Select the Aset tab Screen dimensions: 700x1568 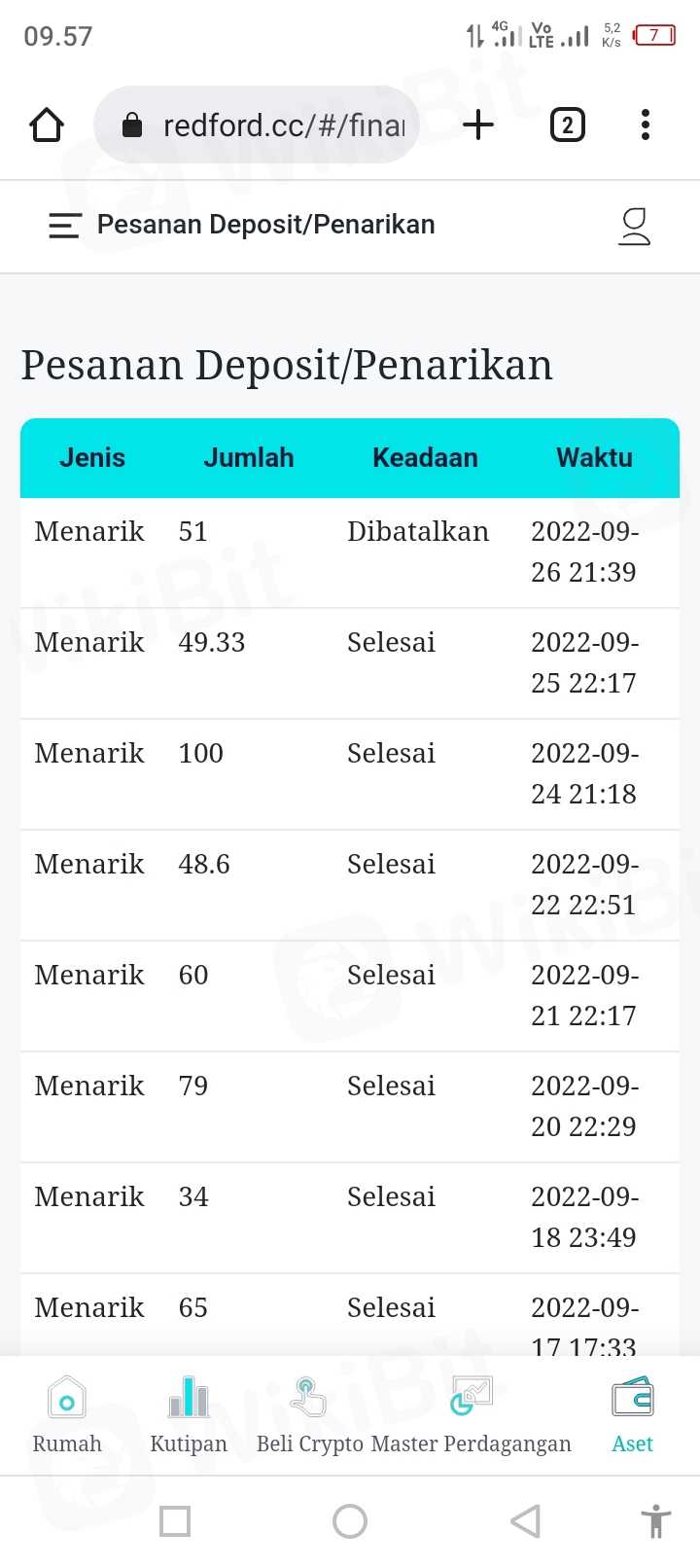[632, 1415]
